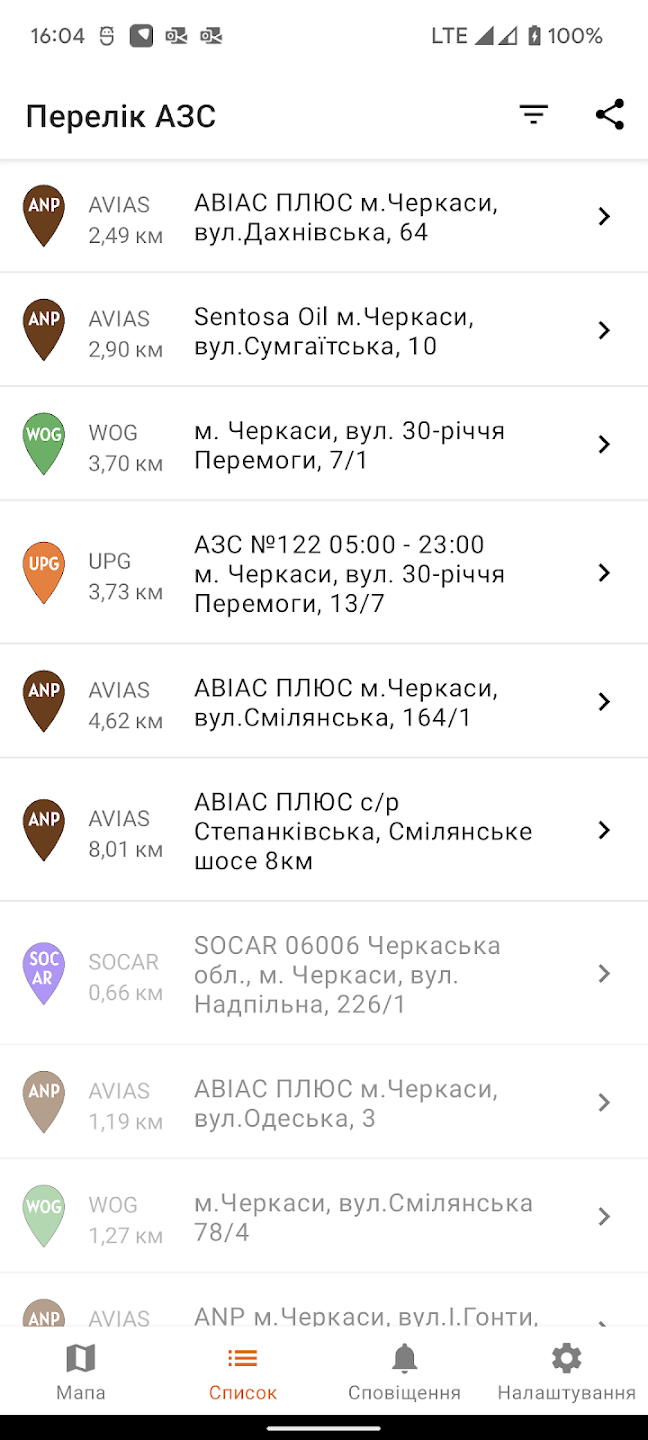Viewport: 648px width, 1440px height.
Task: Show details for UPG АЗС №122
Action: tap(324, 573)
